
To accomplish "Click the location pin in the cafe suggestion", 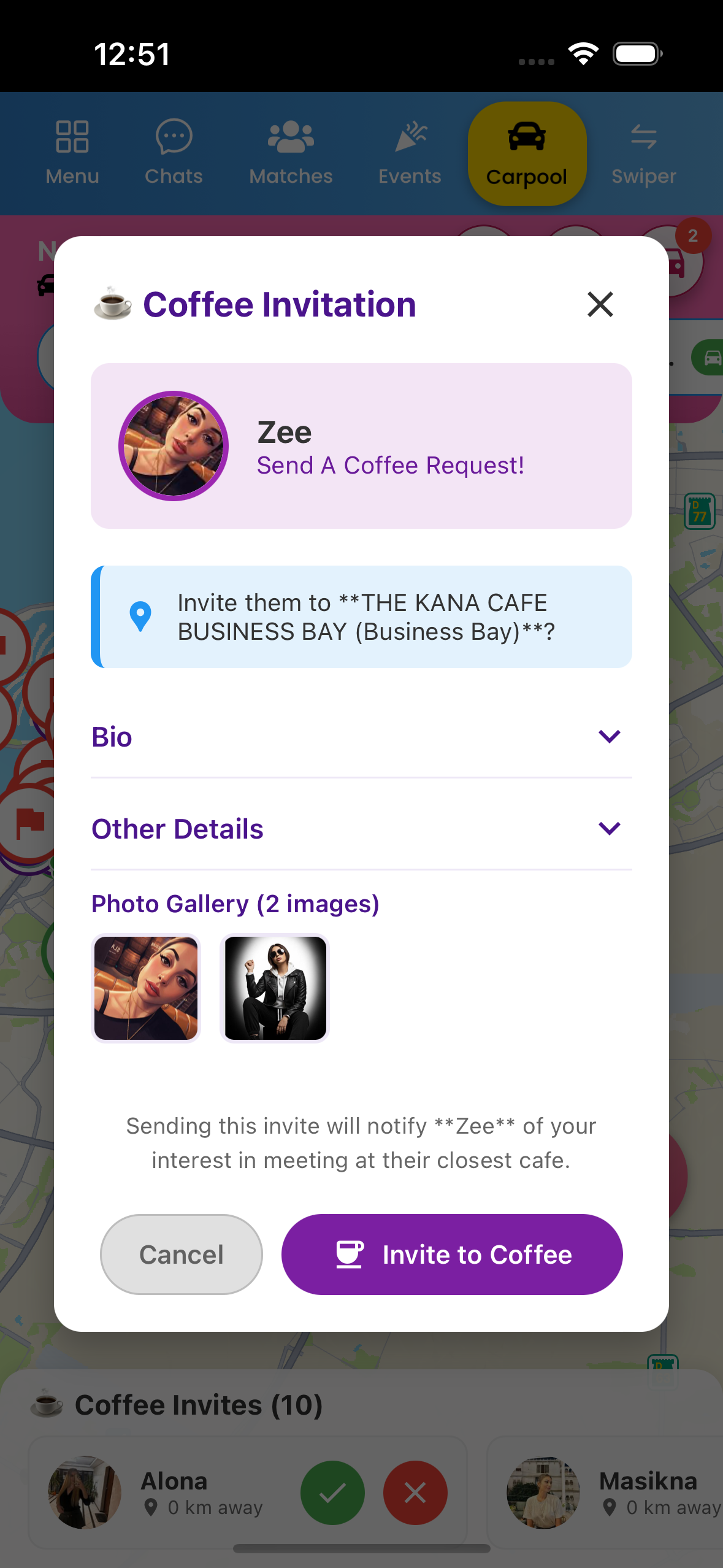I will pos(140,617).
